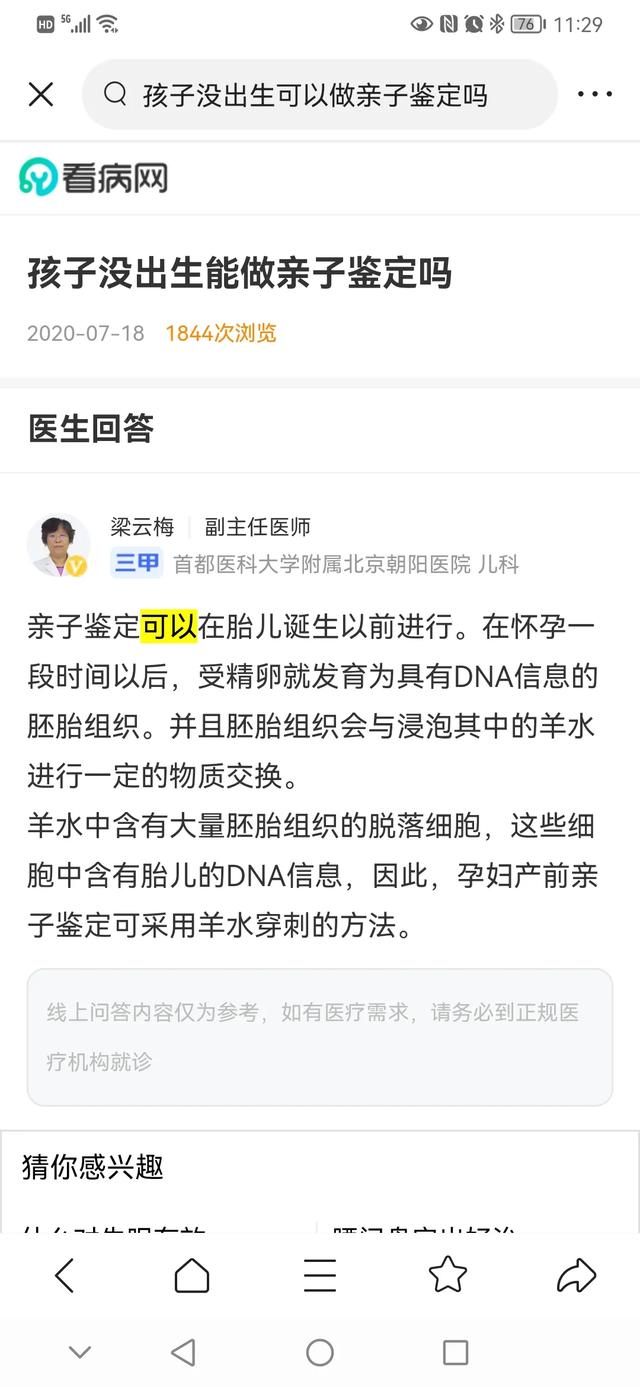Open the browser's three-line menu
This screenshot has width=640, height=1387.
point(320,1275)
